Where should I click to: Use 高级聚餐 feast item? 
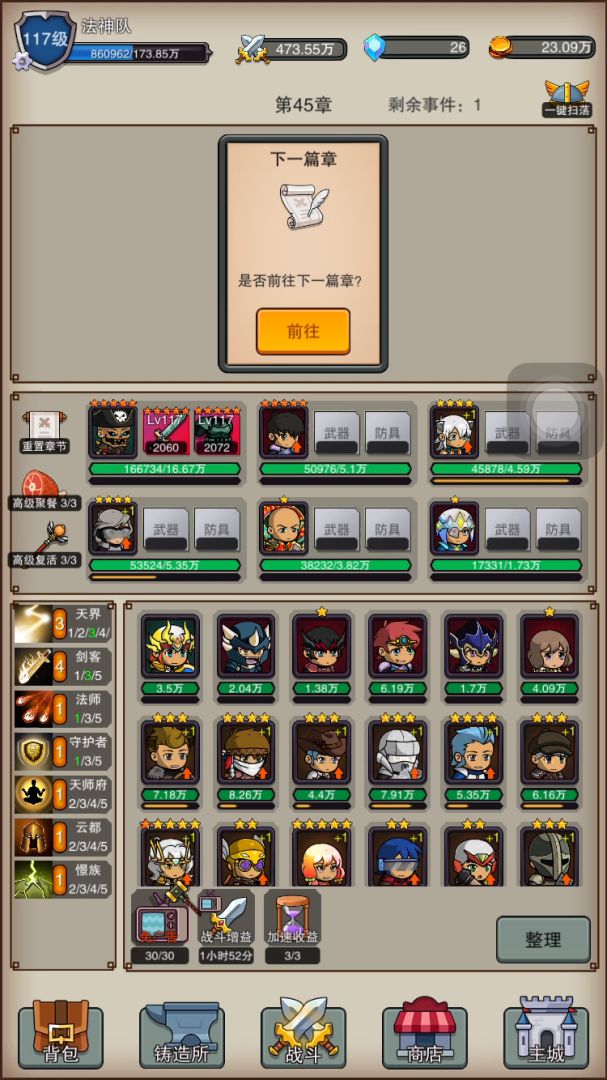(45, 489)
